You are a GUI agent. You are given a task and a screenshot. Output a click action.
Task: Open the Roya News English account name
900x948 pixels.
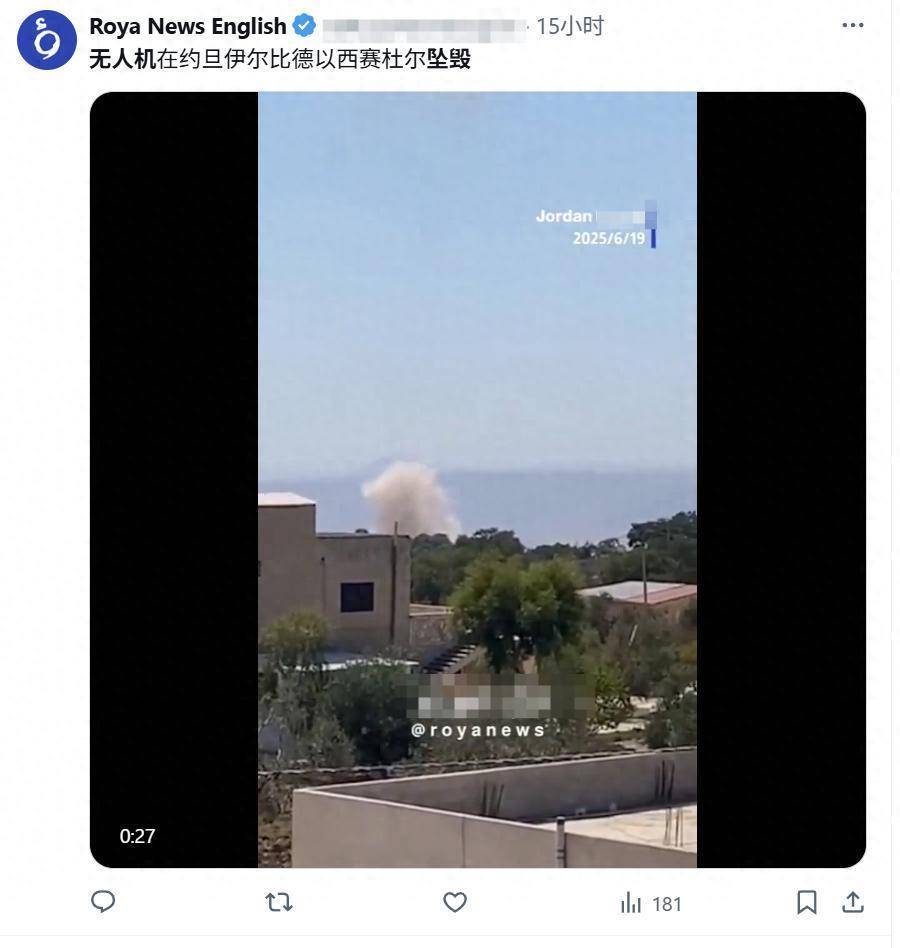[188, 26]
